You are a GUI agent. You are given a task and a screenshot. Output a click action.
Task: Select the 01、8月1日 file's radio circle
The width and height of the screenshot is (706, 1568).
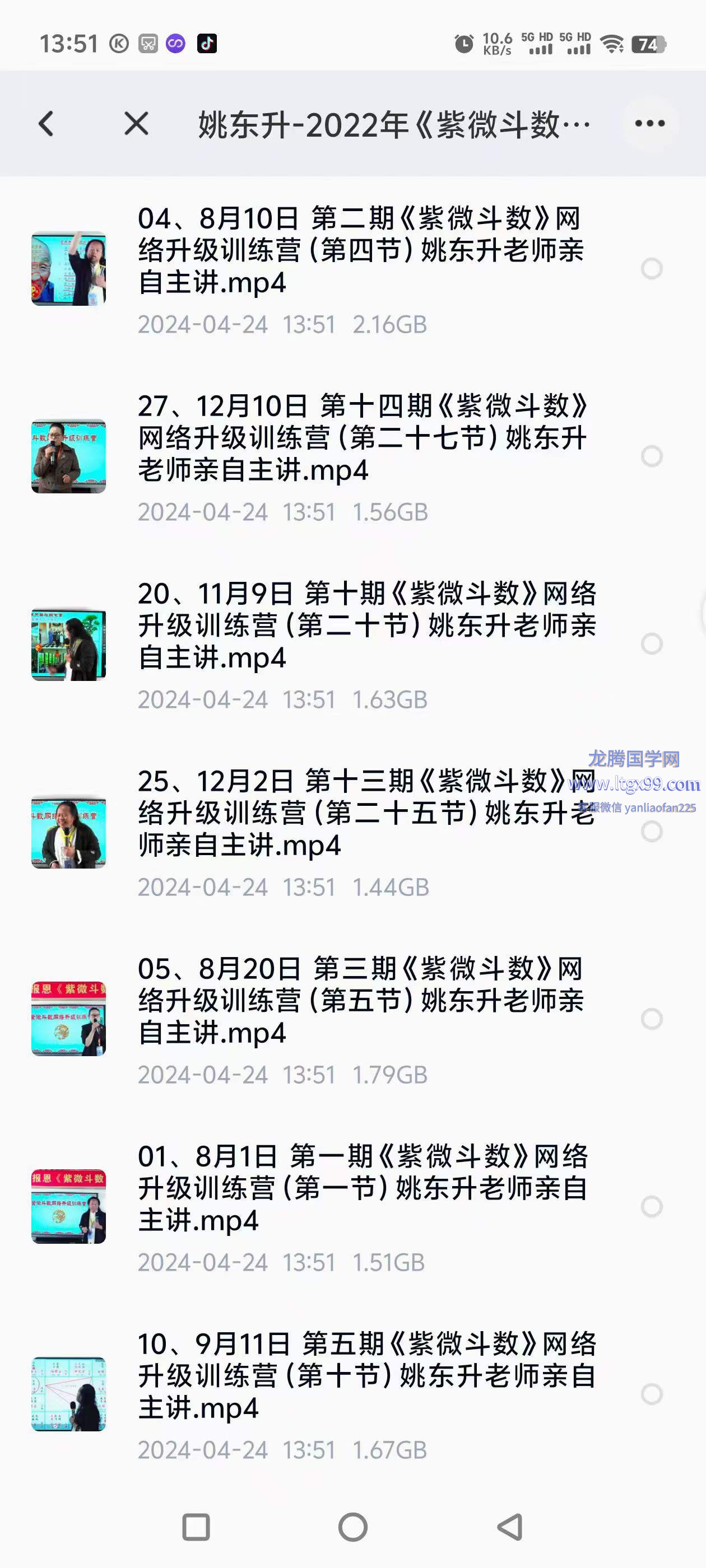click(651, 1206)
